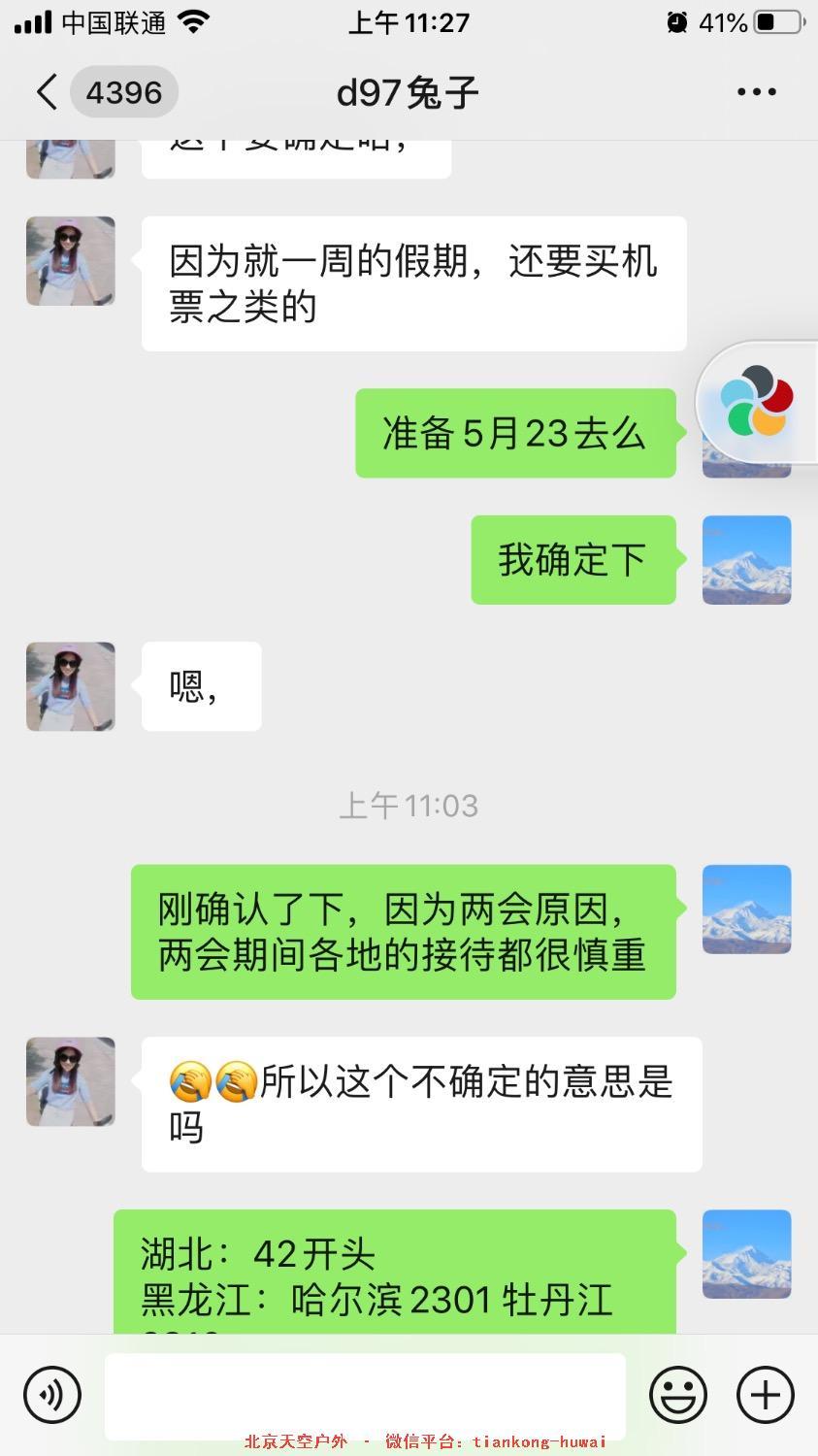Open the plus attachments menu
818x1456 pixels.
coord(766,1395)
